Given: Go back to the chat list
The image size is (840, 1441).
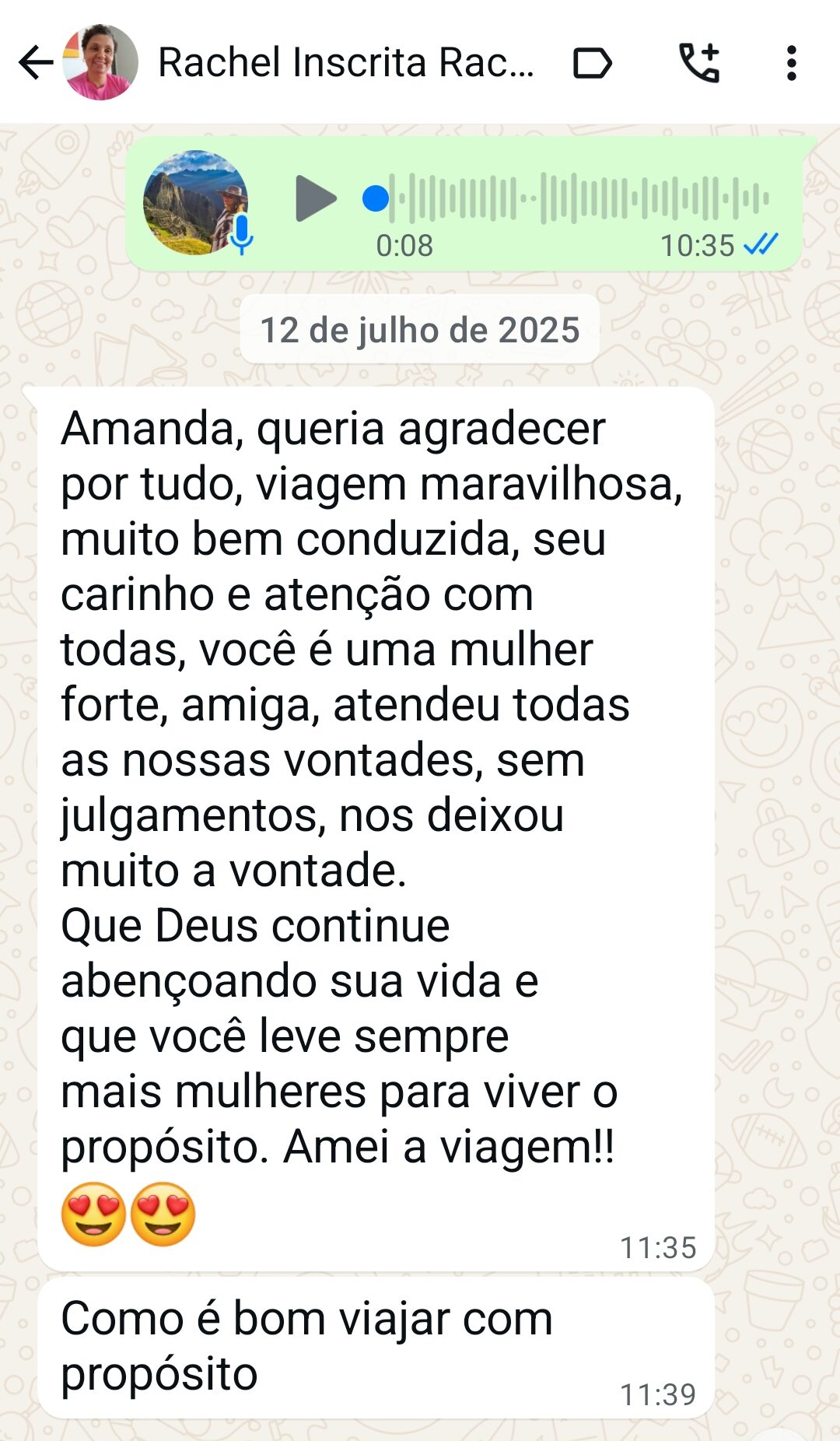Looking at the screenshot, I should tap(35, 63).
